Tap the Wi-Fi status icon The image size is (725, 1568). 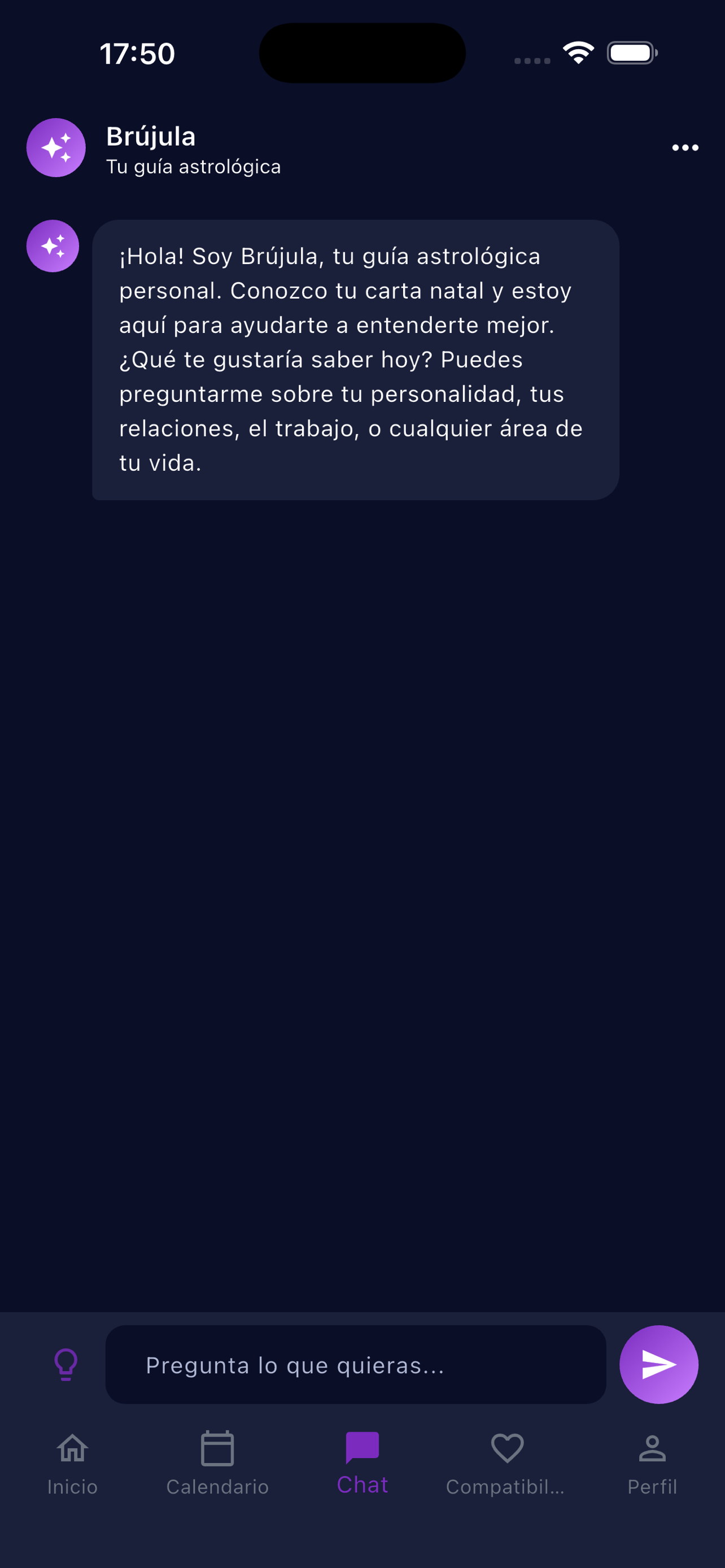[578, 53]
